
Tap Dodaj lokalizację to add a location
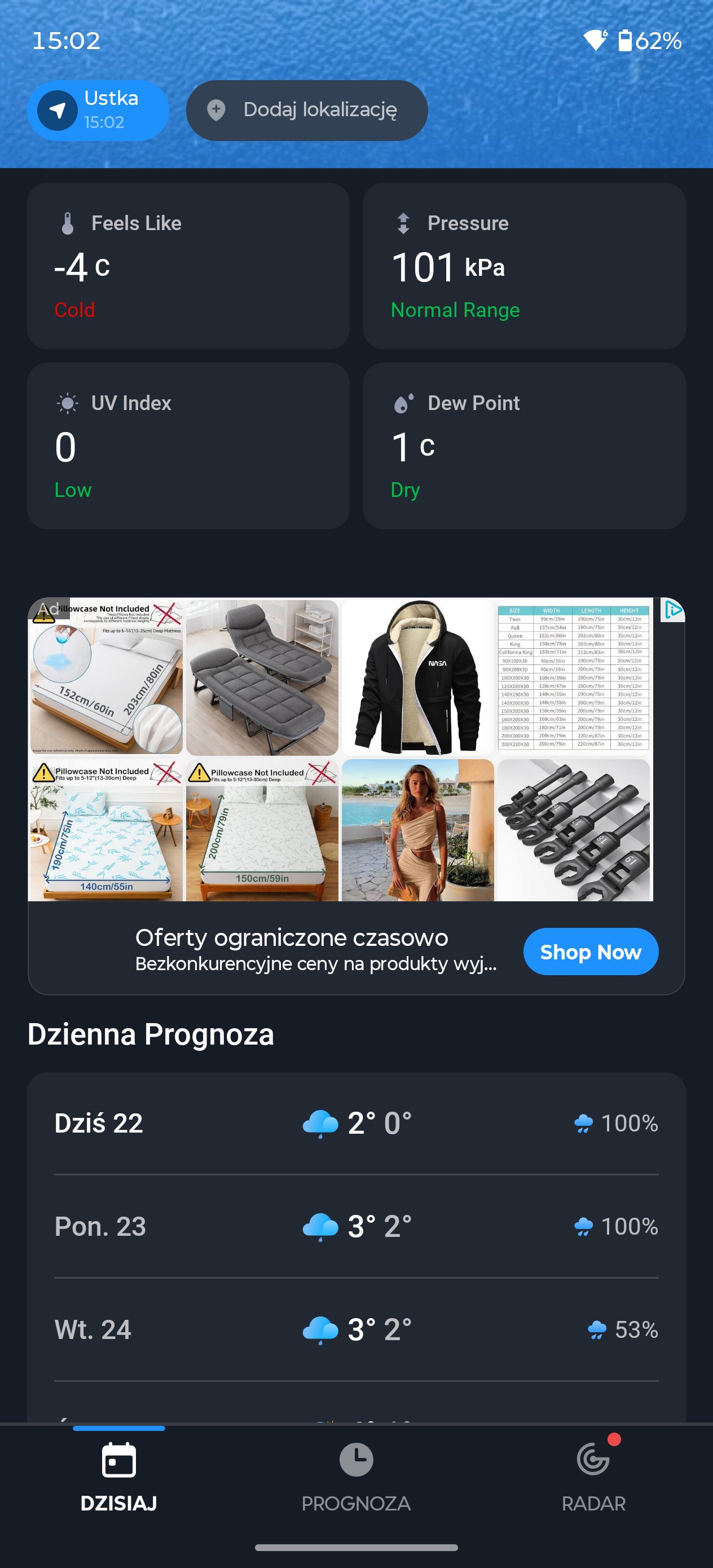(307, 110)
